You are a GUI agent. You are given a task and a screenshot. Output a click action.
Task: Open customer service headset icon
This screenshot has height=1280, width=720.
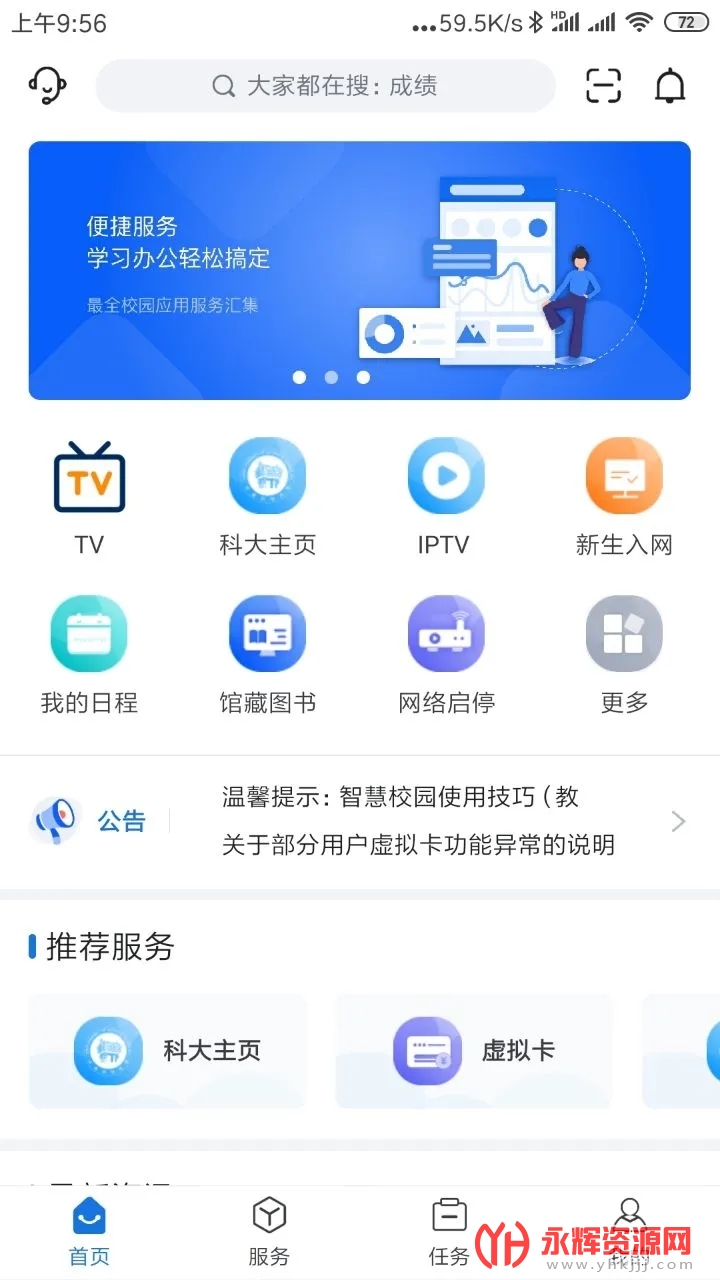pyautogui.click(x=47, y=86)
